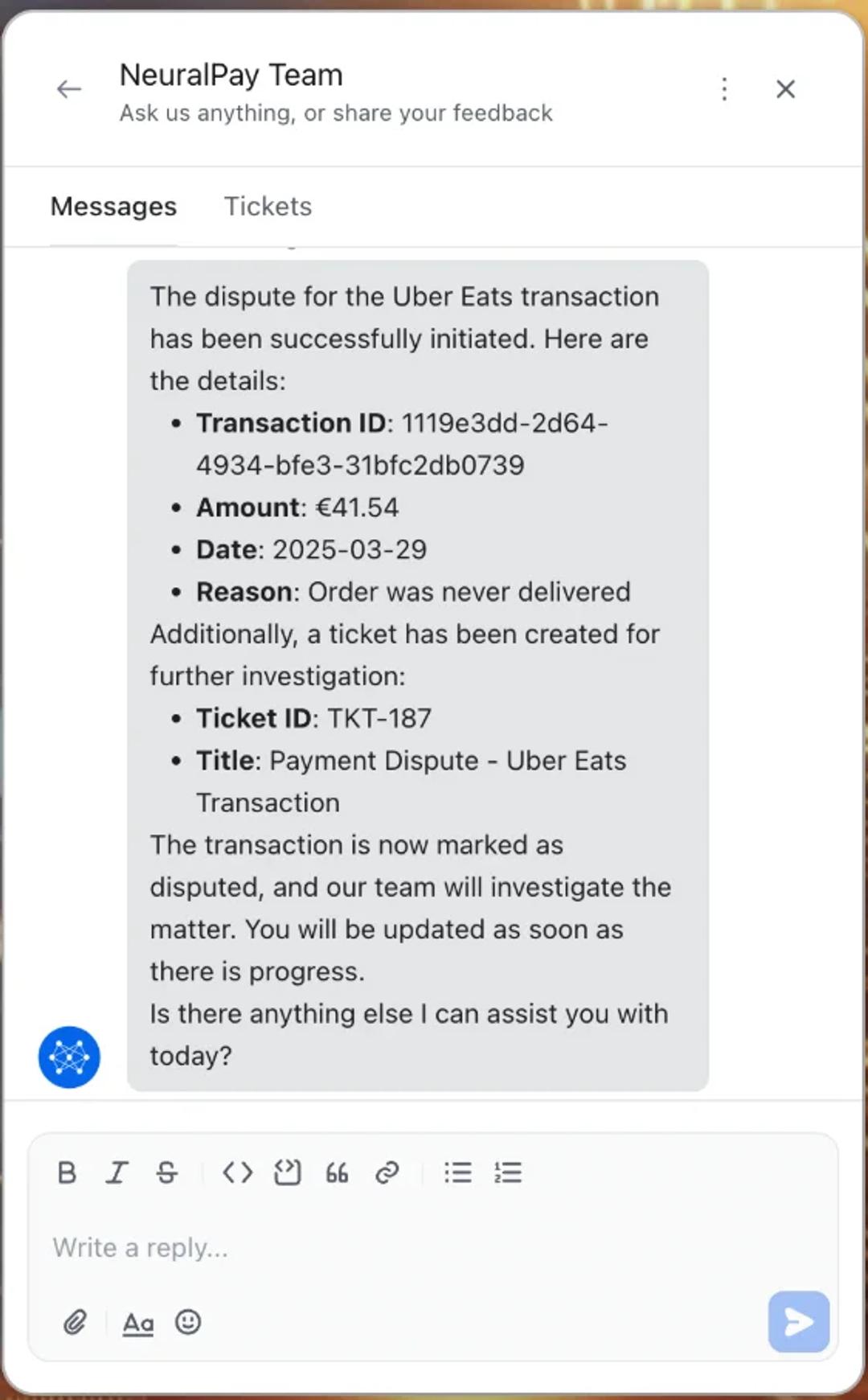Apply strikethrough formatting
868x1400 pixels.
[167, 1173]
